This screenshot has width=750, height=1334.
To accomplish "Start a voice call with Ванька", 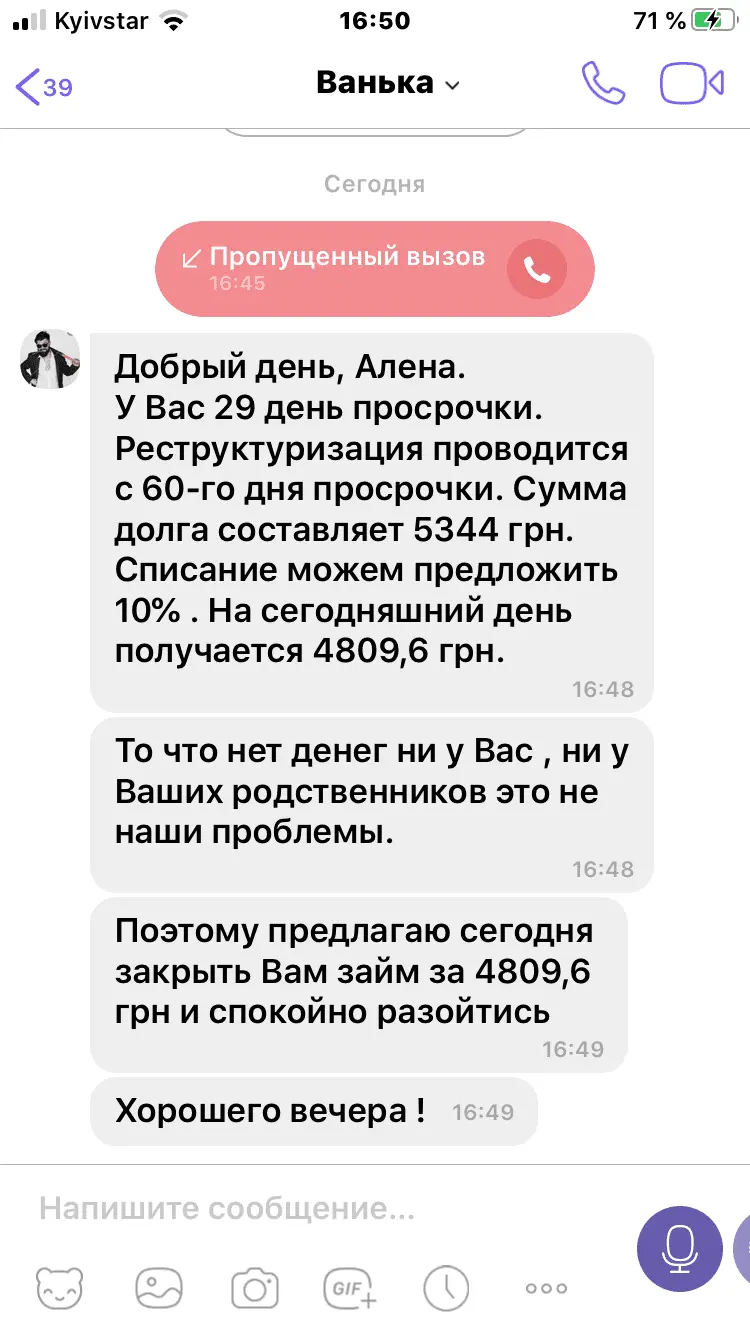I will (x=603, y=84).
